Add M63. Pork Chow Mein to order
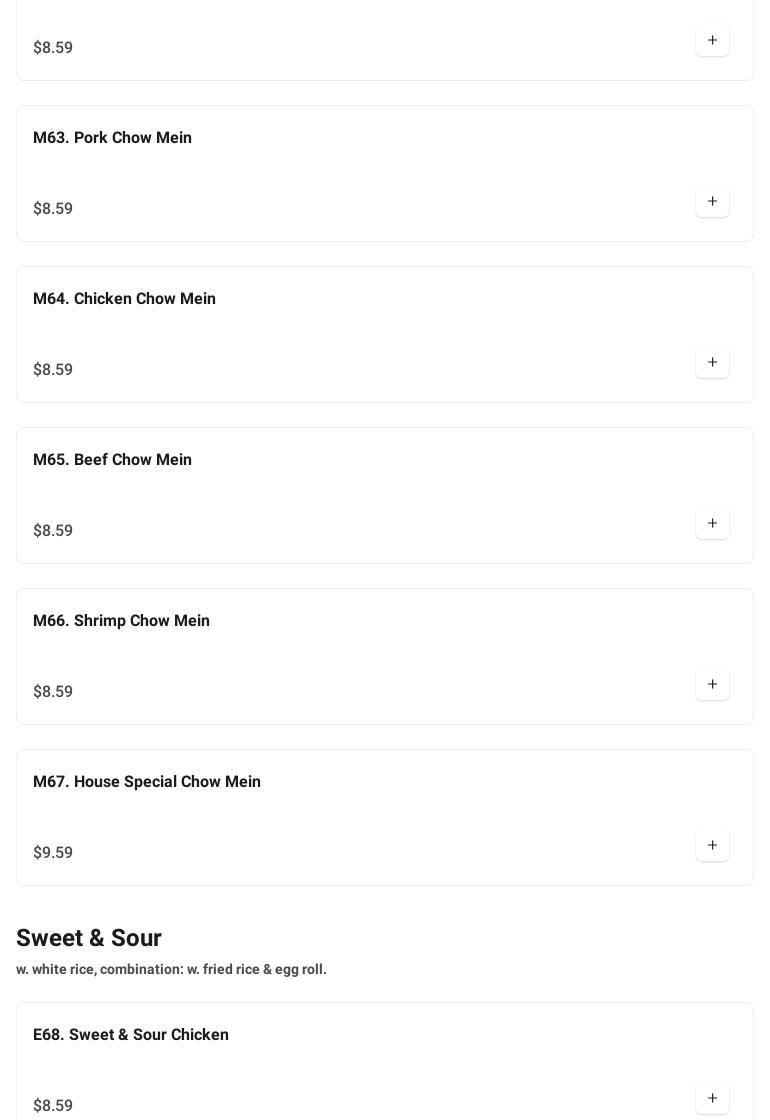 pyautogui.click(x=712, y=202)
